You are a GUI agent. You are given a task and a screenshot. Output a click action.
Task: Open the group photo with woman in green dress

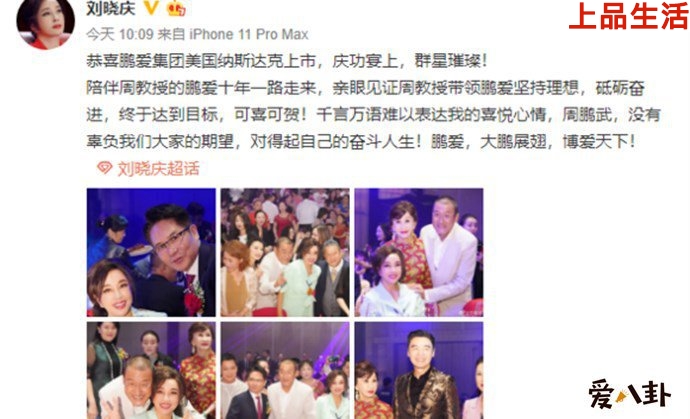coord(285,251)
